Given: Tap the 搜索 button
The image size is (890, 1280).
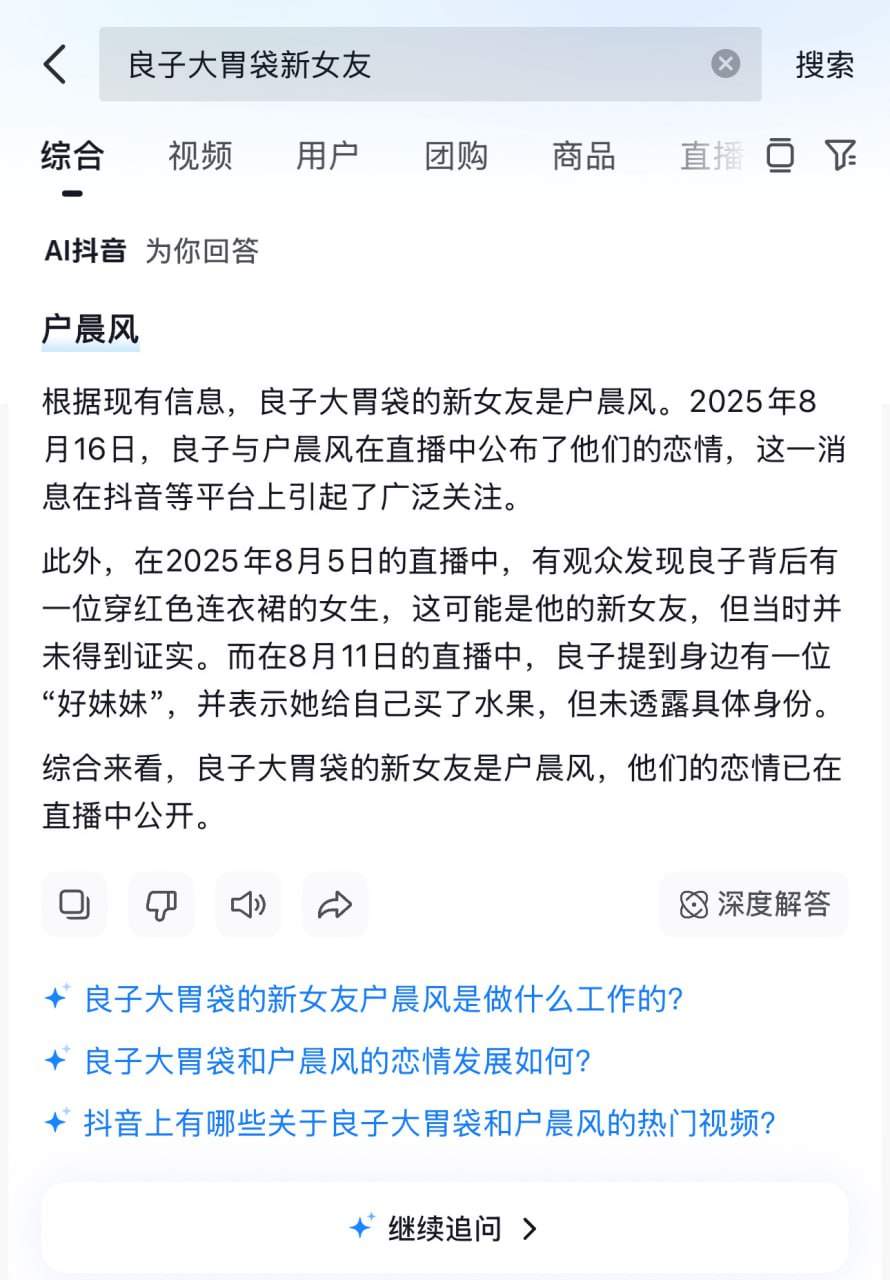Looking at the screenshot, I should point(825,65).
